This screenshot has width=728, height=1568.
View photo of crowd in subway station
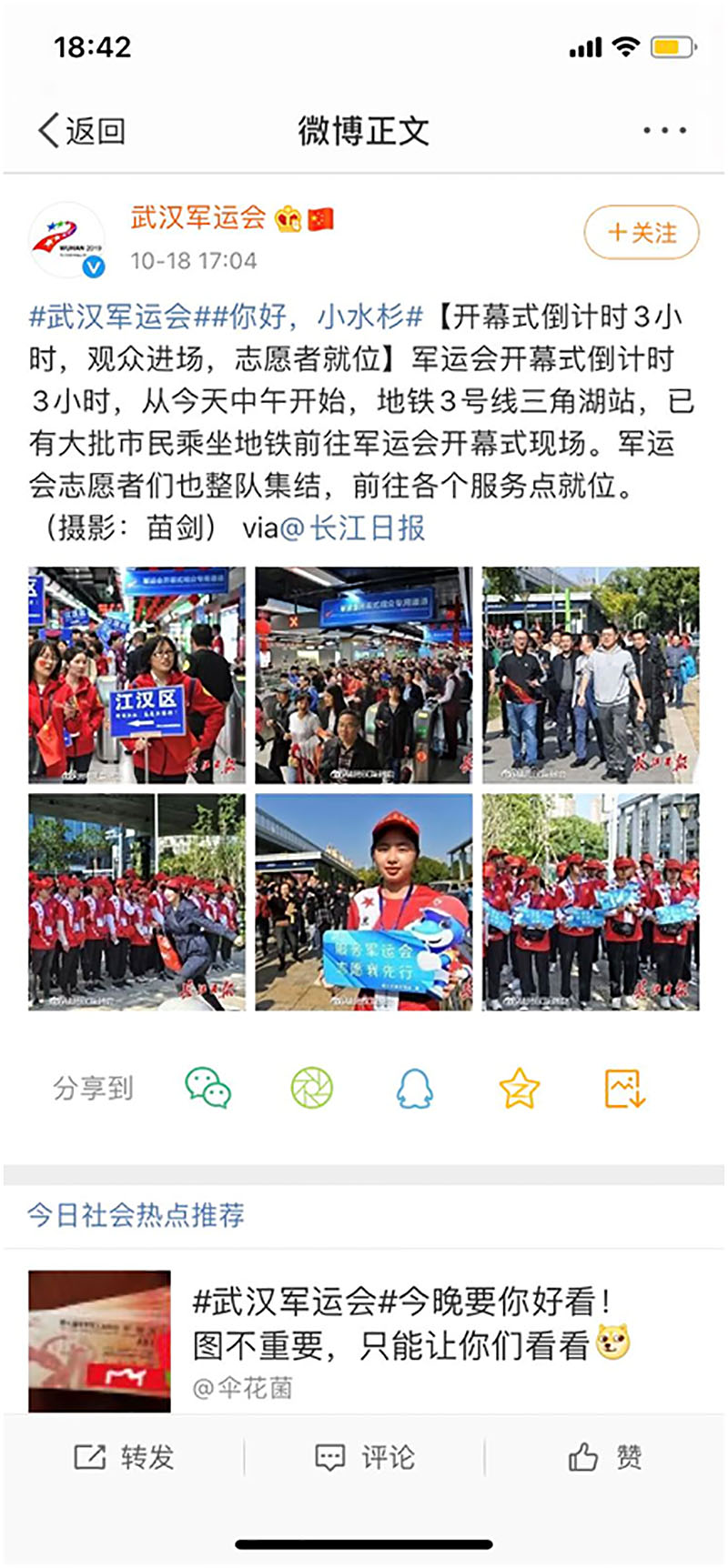pos(363,675)
